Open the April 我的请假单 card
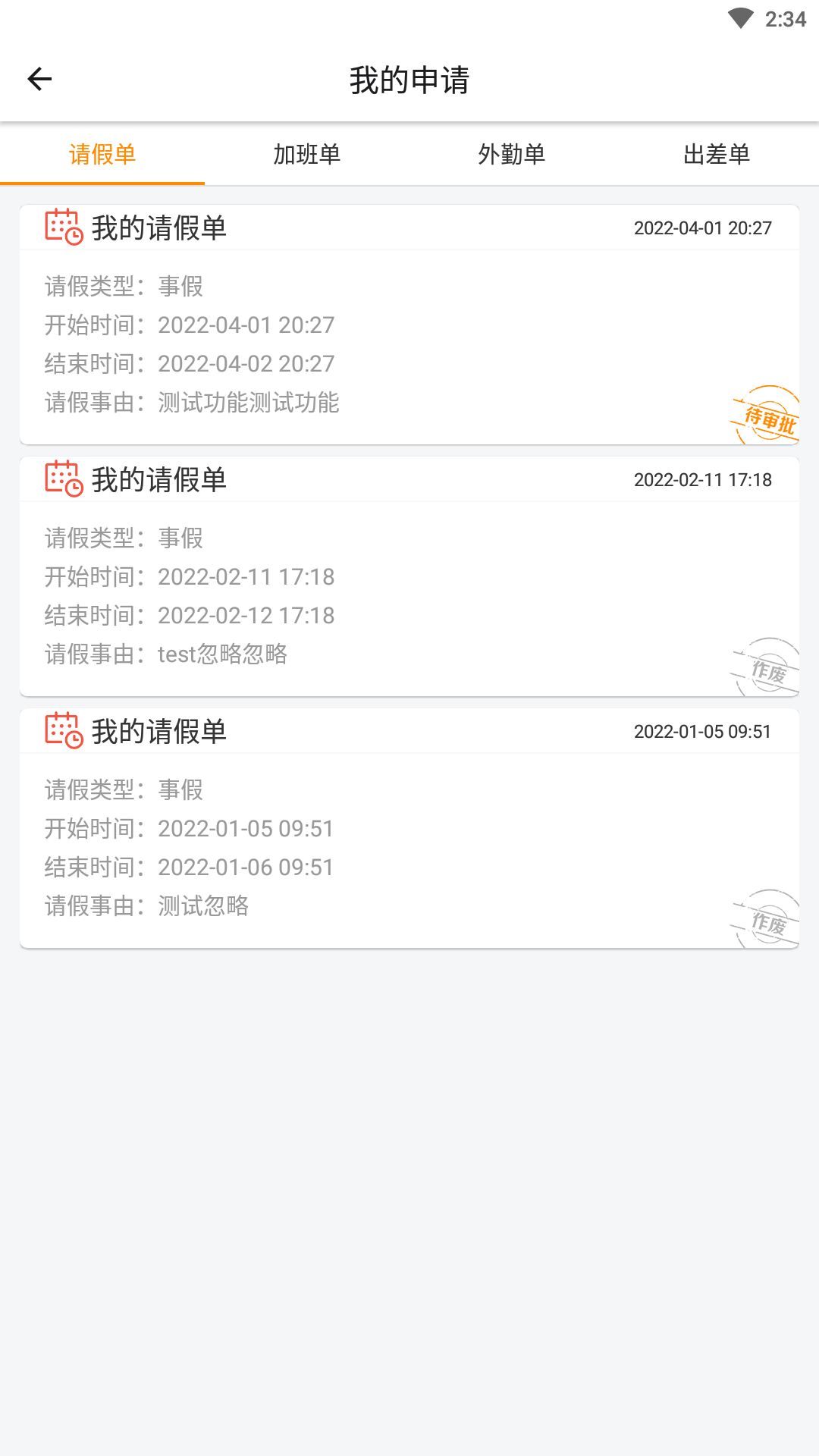The width and height of the screenshot is (819, 1456). tap(409, 318)
